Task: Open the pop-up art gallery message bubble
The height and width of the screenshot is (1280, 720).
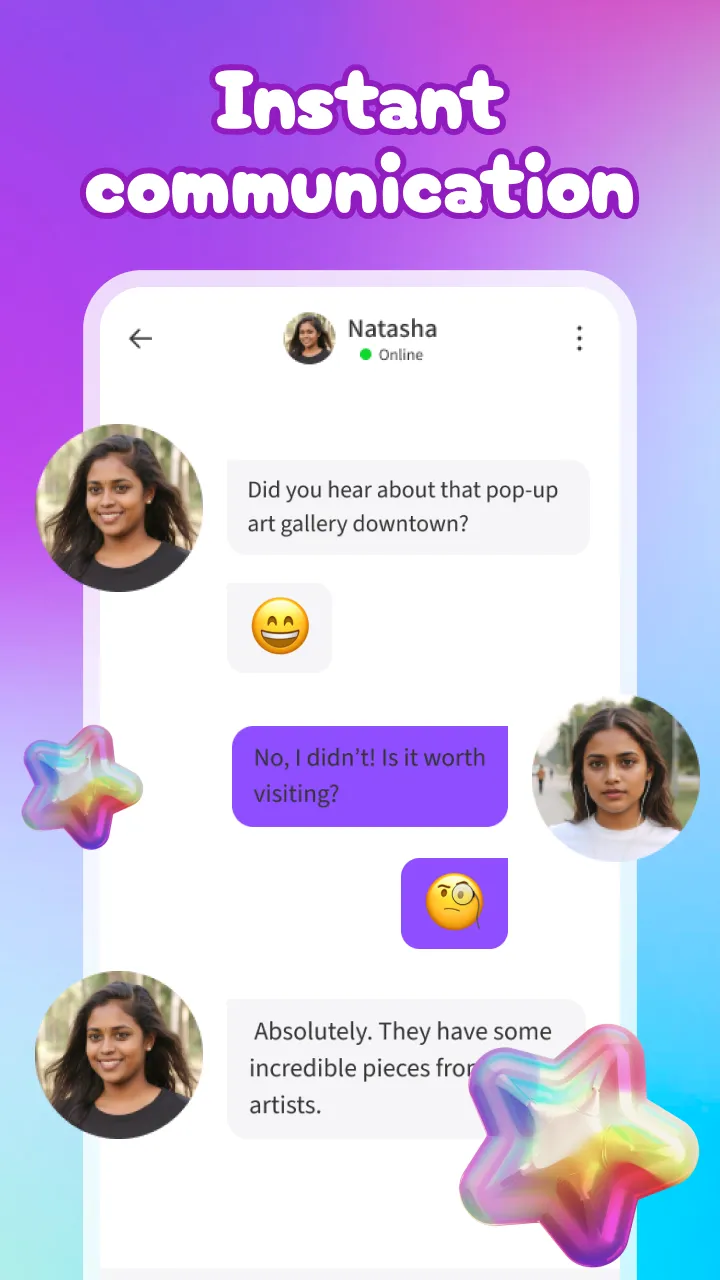Action: pos(408,506)
